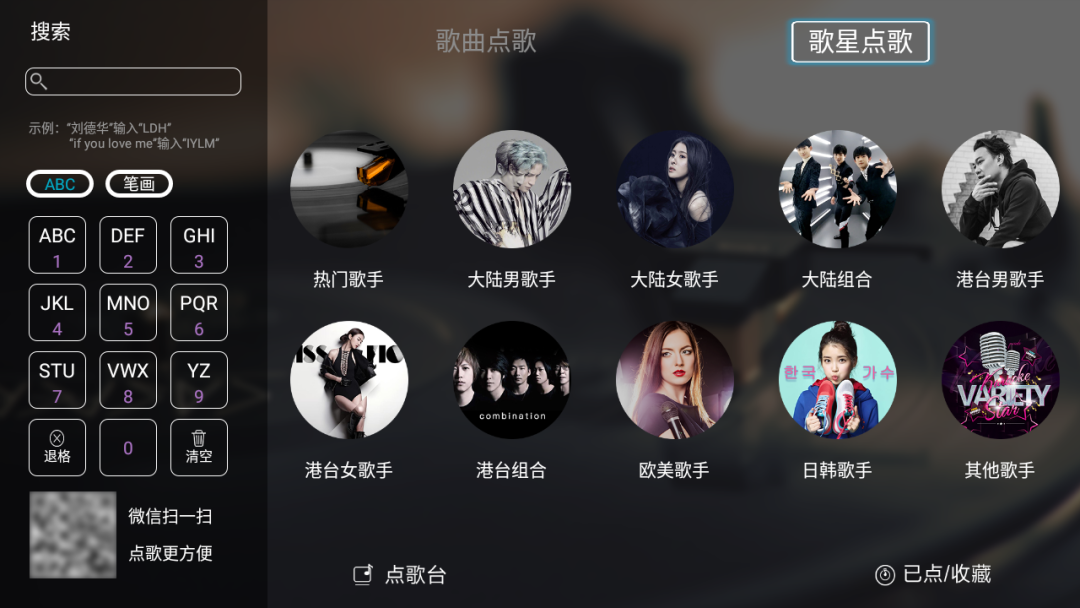The height and width of the screenshot is (608, 1080).
Task: Select the 歌星点歌 tab
Action: point(860,42)
